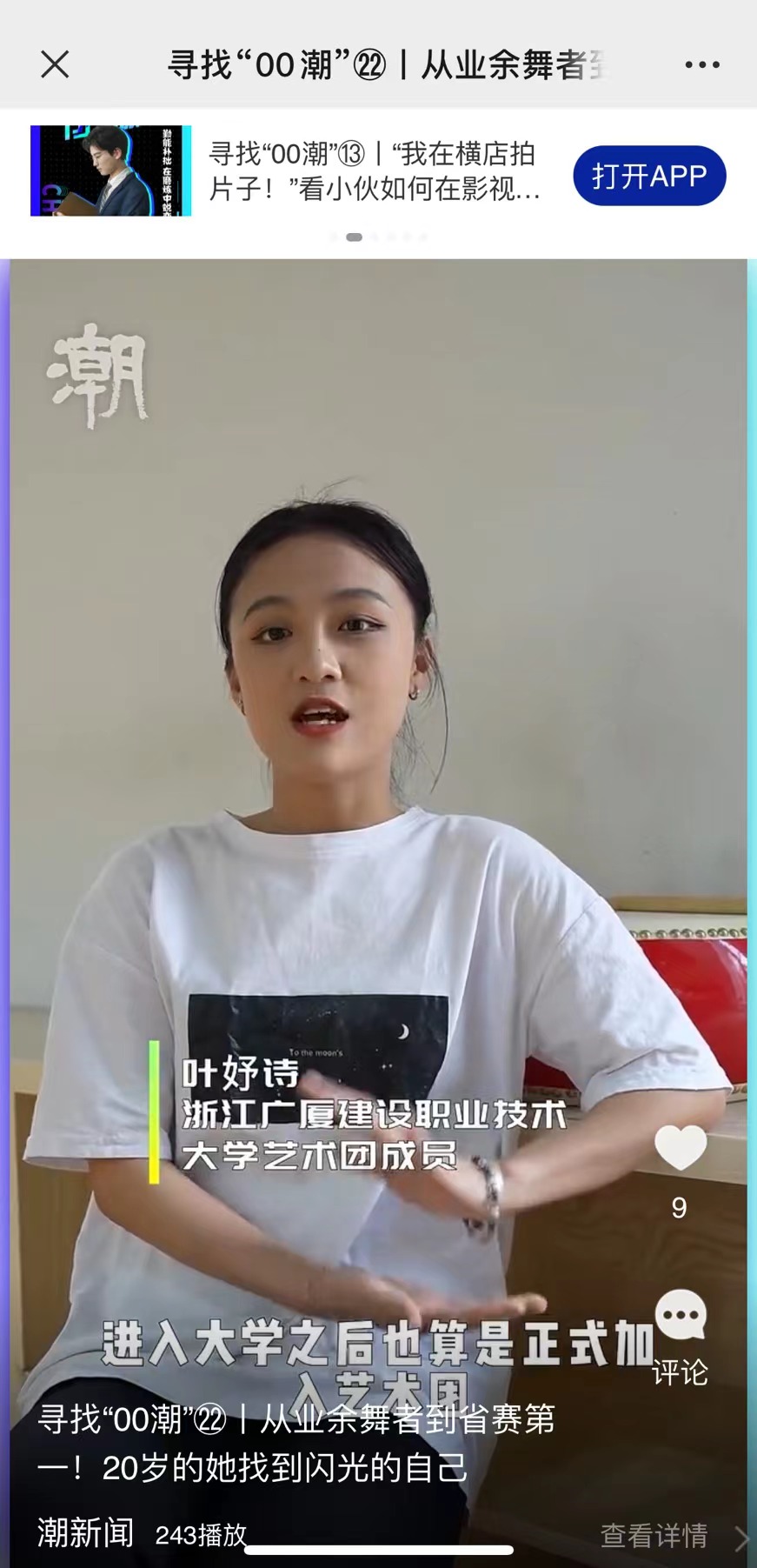757x1568 pixels.
Task: Open the three-dot overflow menu
Action: [x=701, y=64]
